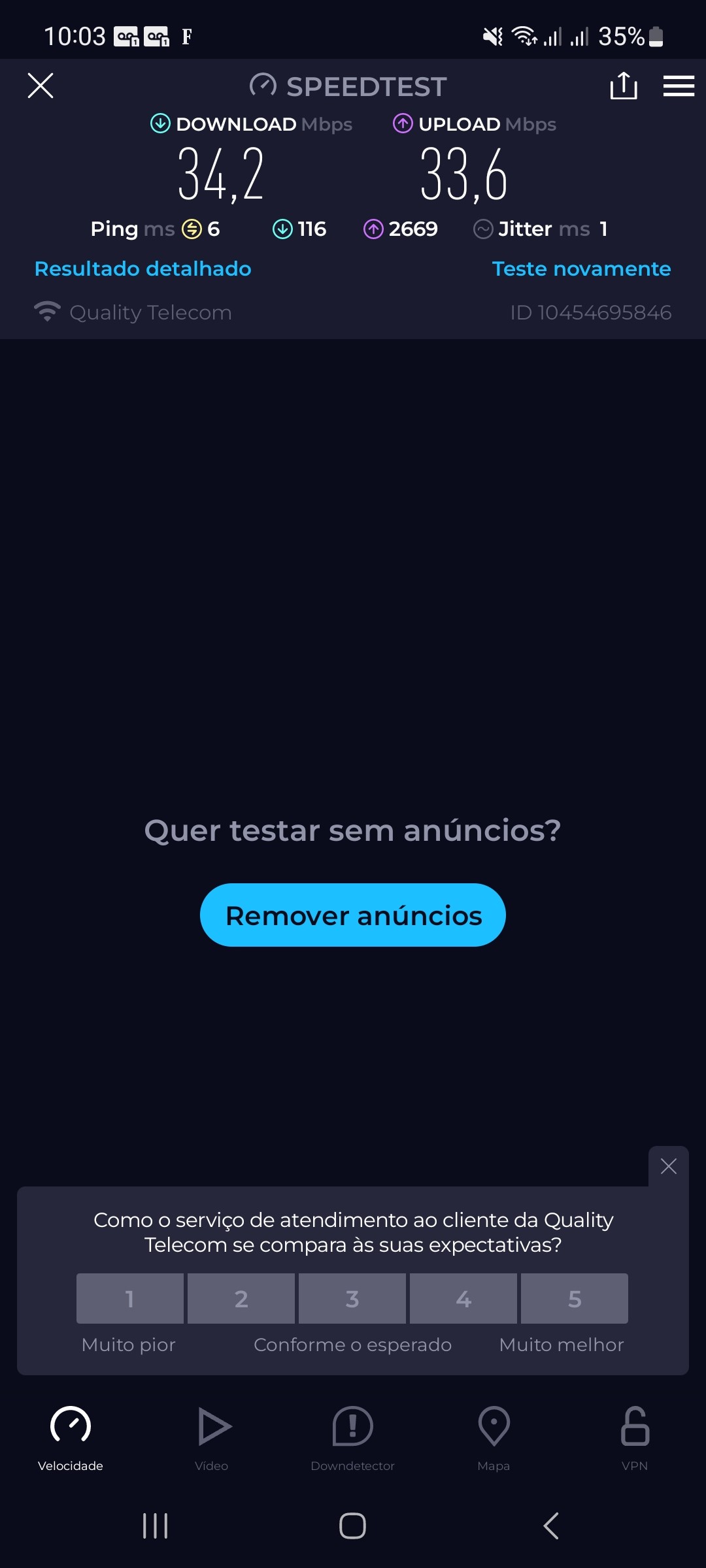Image resolution: width=706 pixels, height=1568 pixels.
Task: Tap the Remover anúncios button
Action: coord(353,915)
